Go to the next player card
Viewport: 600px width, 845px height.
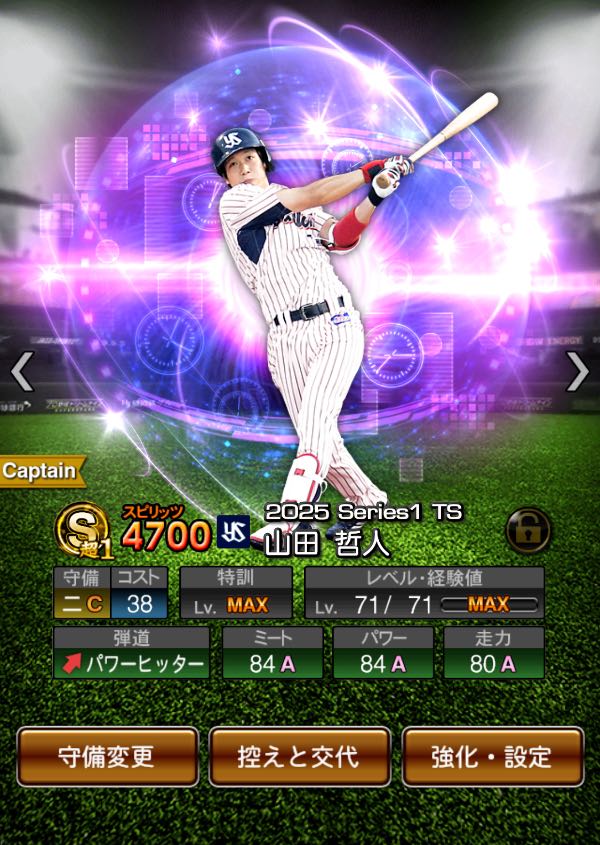tap(578, 372)
